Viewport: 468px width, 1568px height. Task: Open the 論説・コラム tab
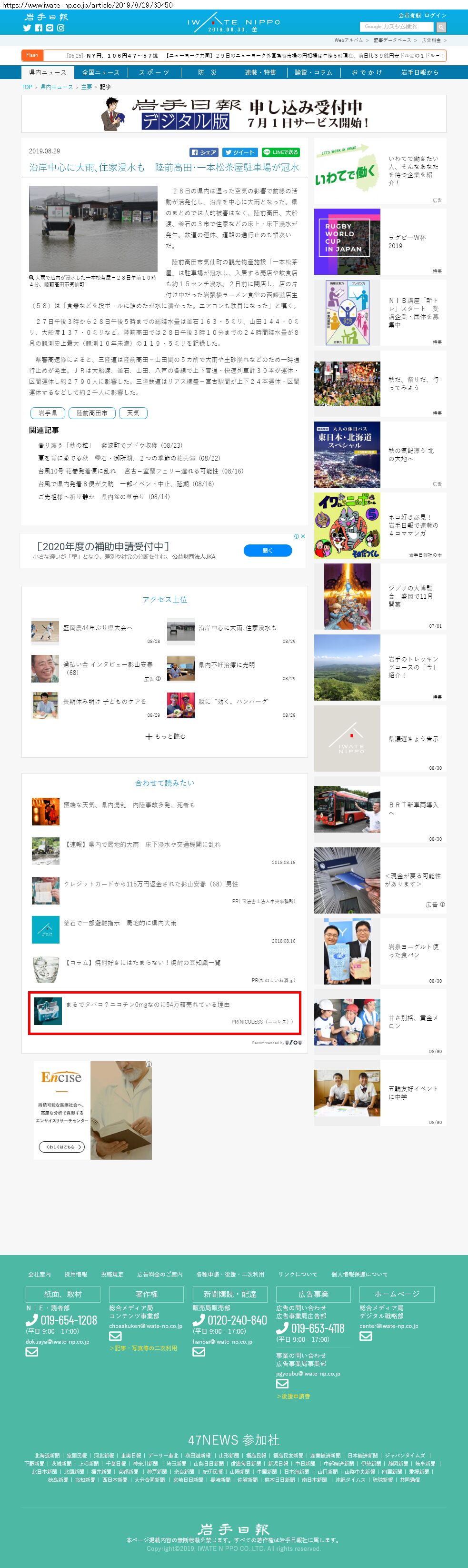[x=313, y=72]
